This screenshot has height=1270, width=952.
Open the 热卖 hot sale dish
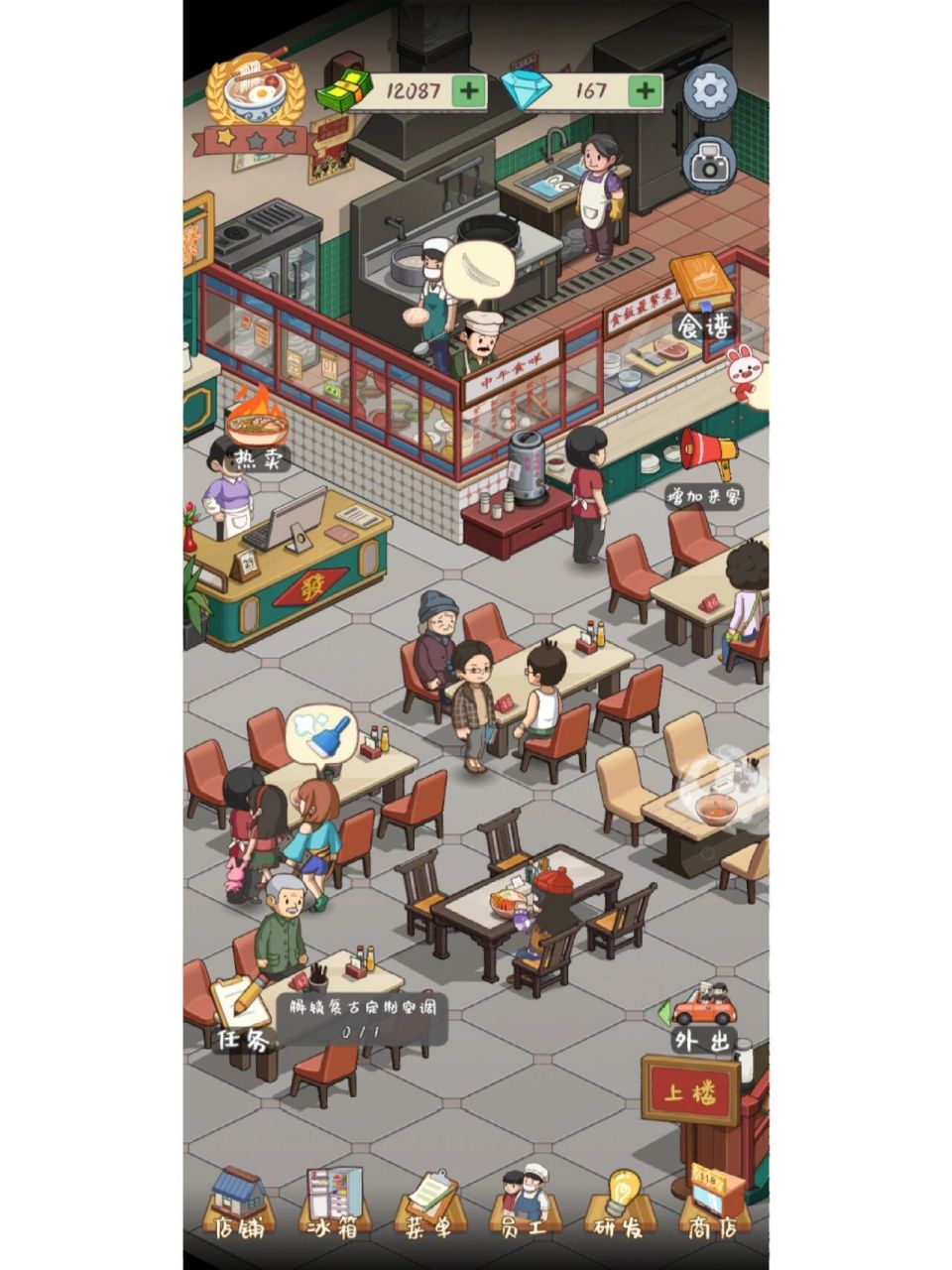click(x=257, y=425)
